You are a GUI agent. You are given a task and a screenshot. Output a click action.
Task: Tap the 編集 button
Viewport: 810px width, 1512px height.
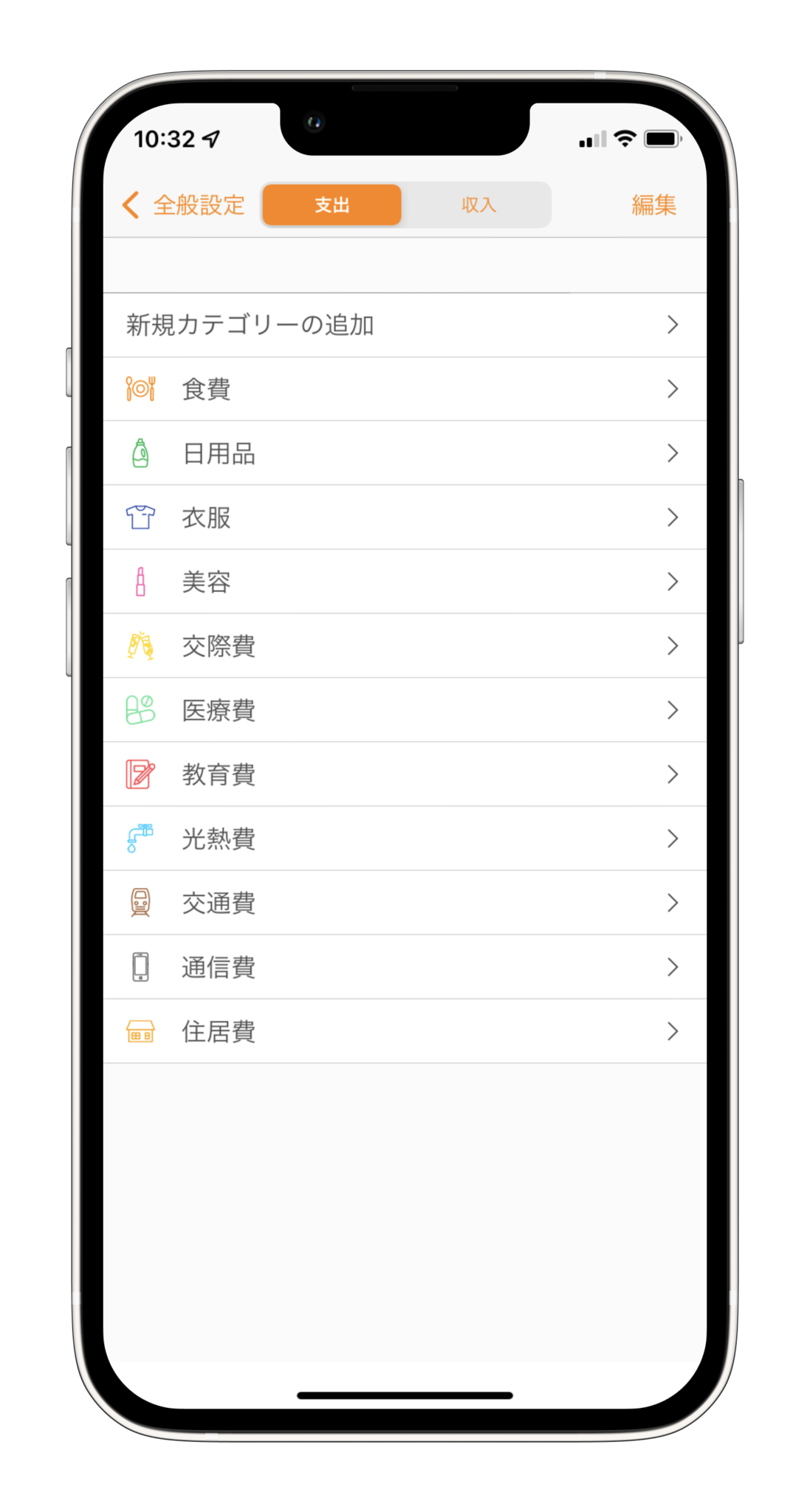tap(653, 205)
